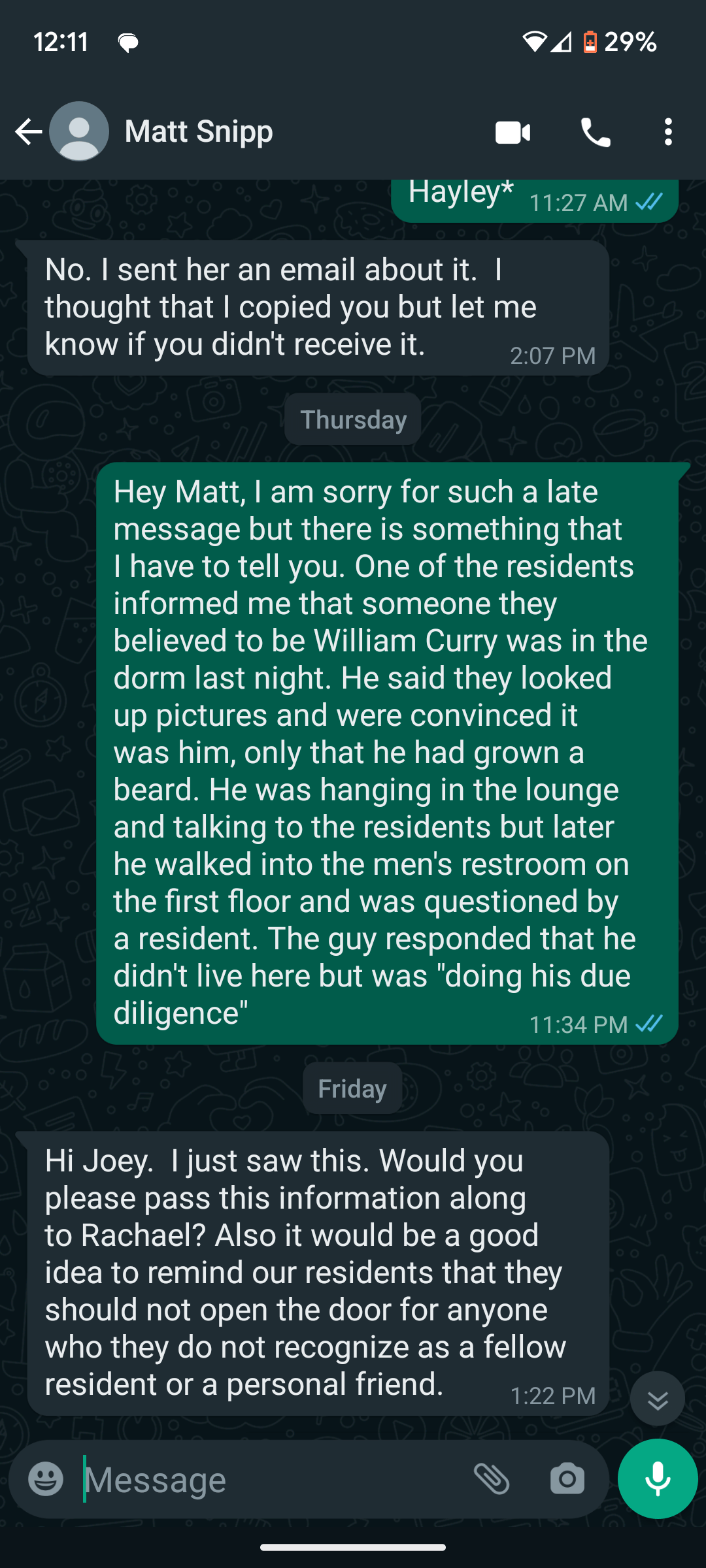Tap the voice message microphone button
This screenshot has width=706, height=1568.
pos(658,1478)
